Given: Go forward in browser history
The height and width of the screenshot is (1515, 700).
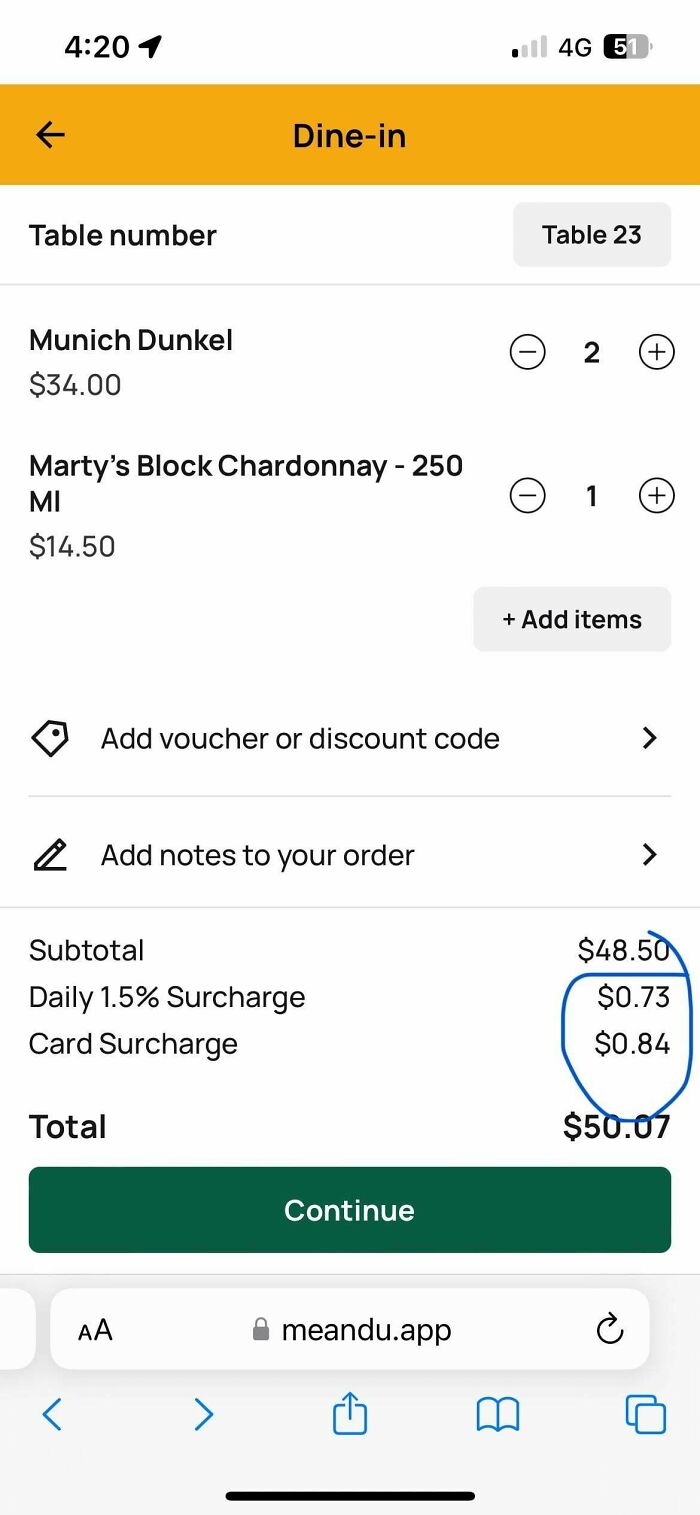Looking at the screenshot, I should click(203, 1414).
